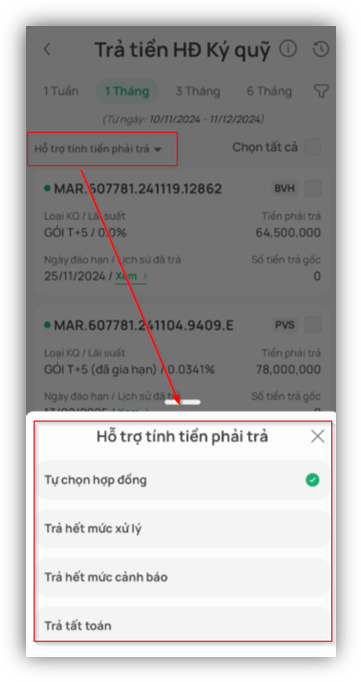
Task: Switch to the 6 Tháng range
Action: pyautogui.click(x=269, y=91)
